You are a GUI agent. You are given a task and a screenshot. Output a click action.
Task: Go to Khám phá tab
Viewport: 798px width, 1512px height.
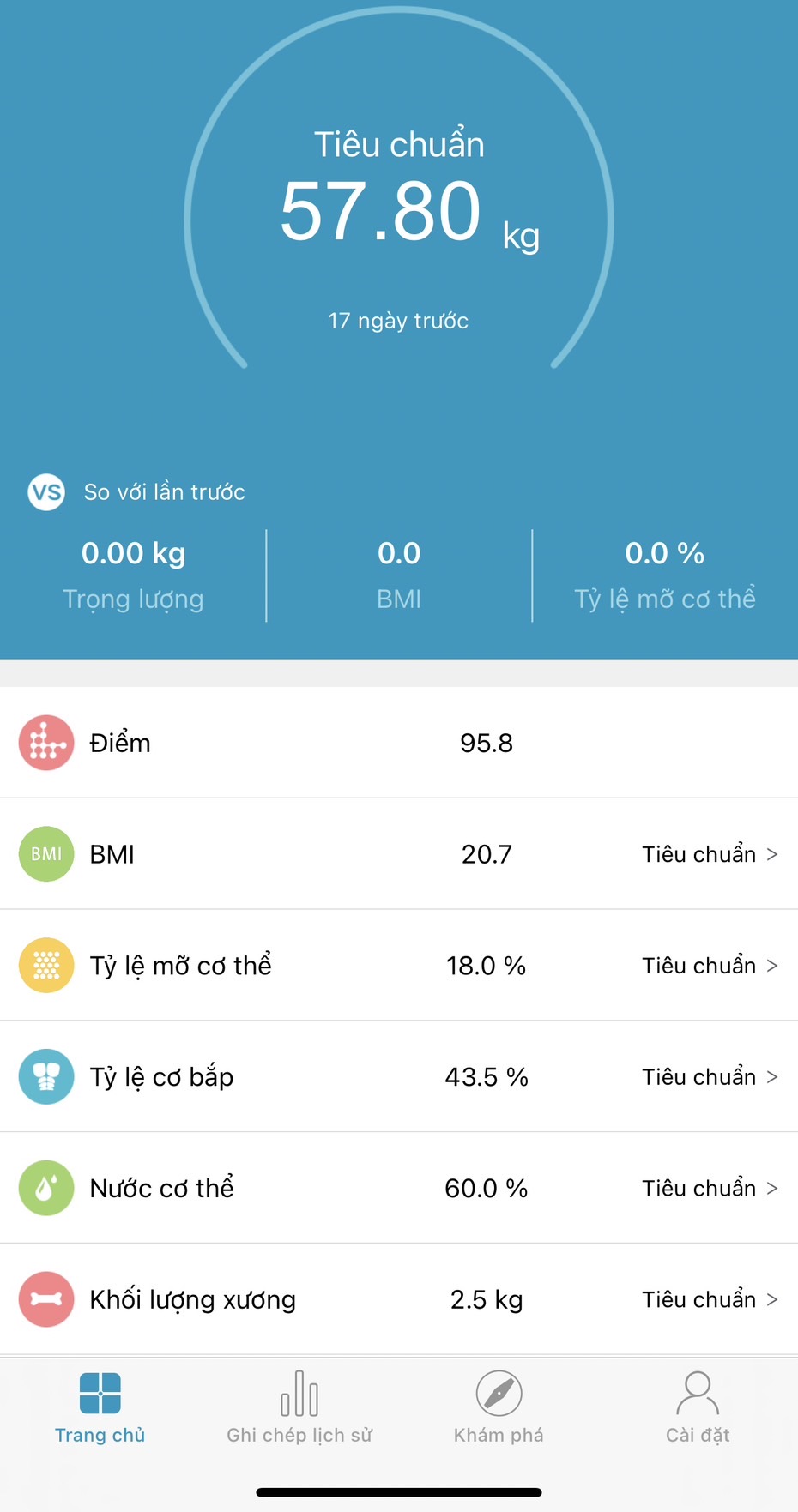(499, 1407)
